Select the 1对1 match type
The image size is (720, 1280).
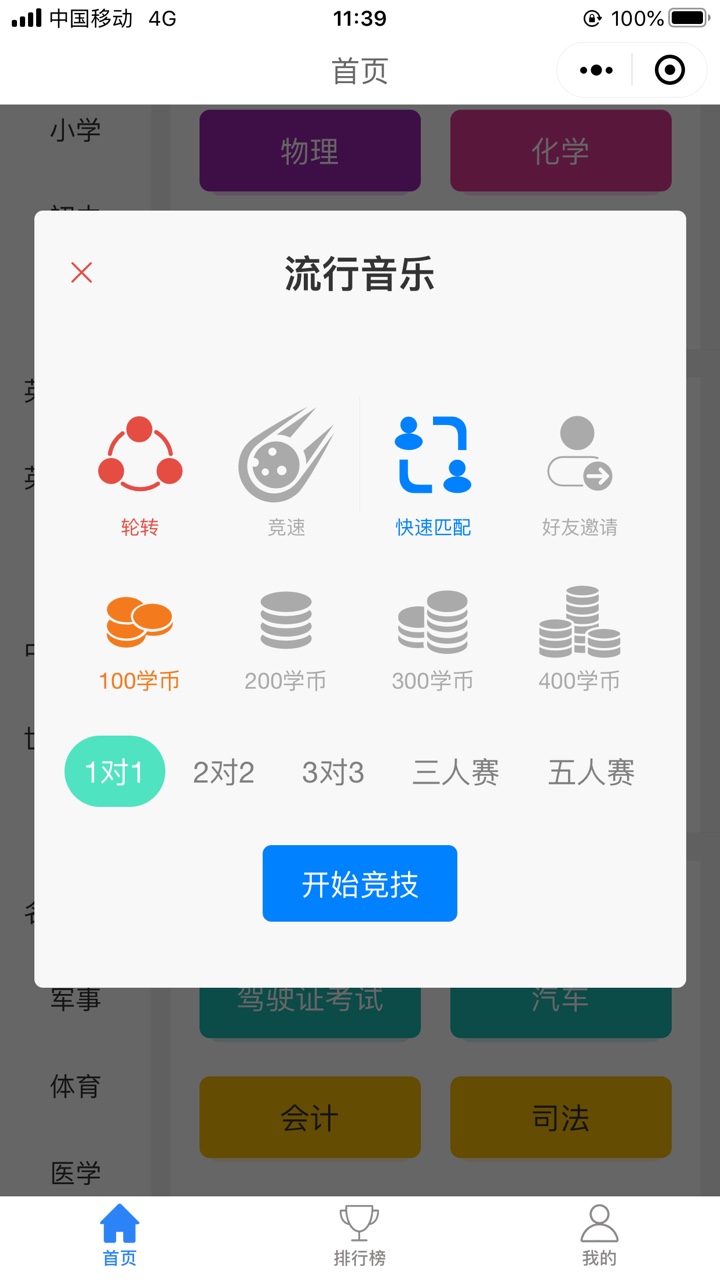[114, 772]
